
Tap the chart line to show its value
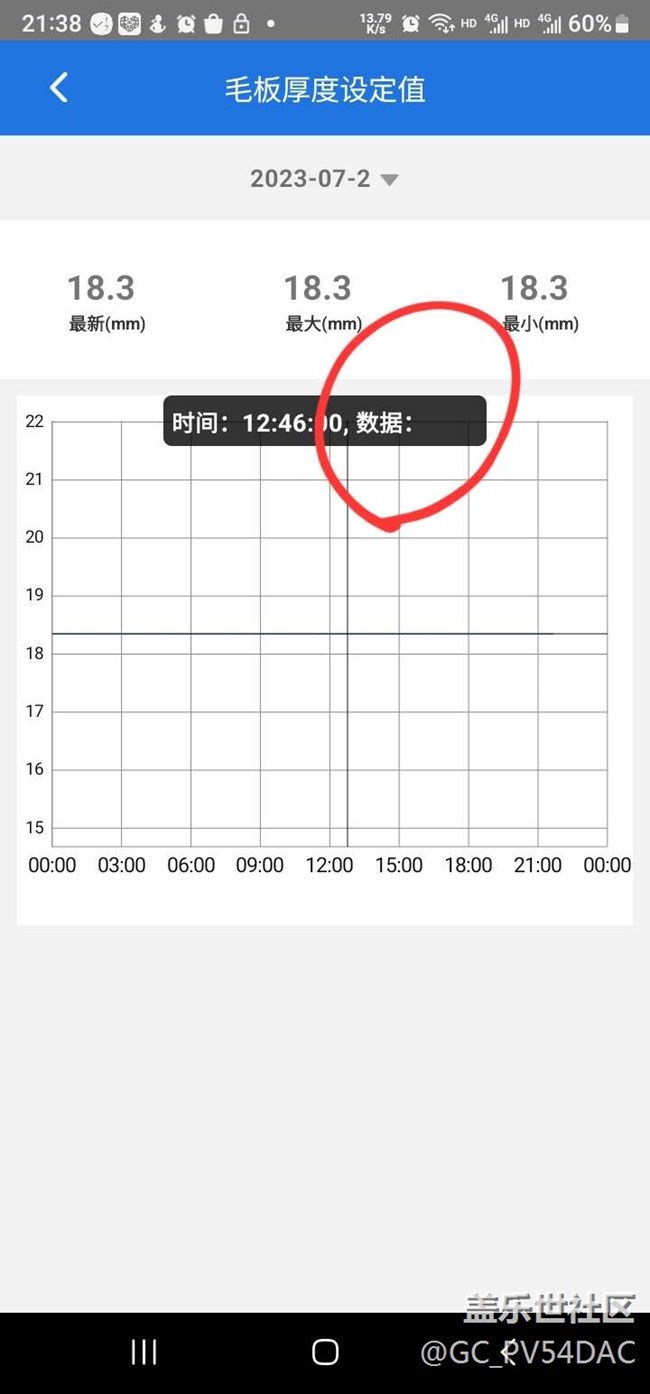pos(303,633)
